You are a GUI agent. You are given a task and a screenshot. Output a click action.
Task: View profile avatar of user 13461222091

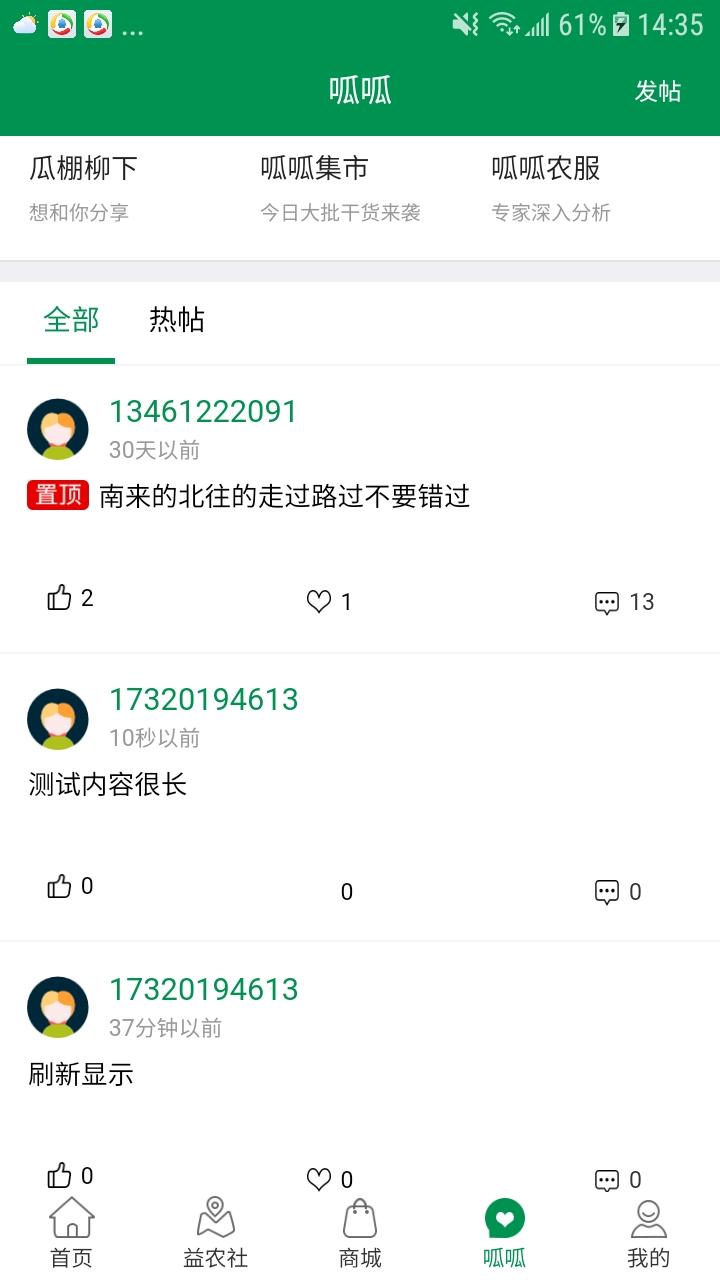point(57,429)
